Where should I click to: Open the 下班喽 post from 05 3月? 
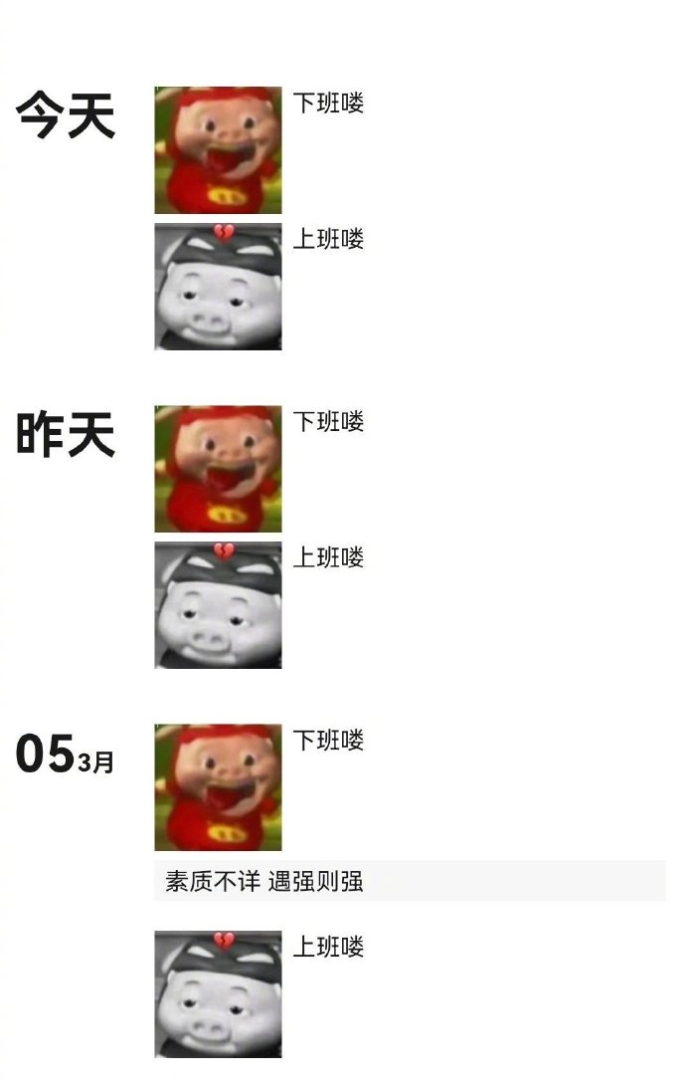[218, 788]
